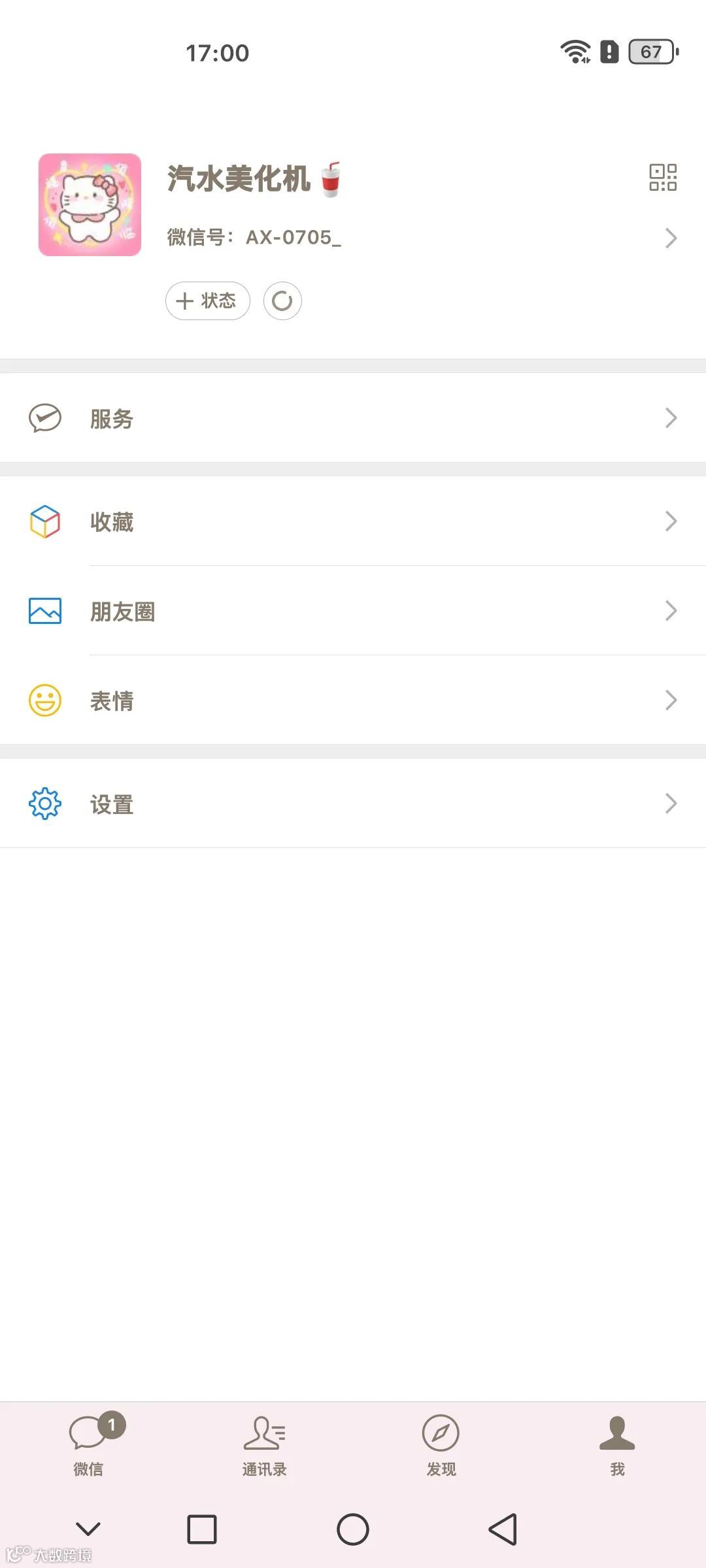Image resolution: width=706 pixels, height=1568 pixels.
Task: Go to the system home screen
Action: pyautogui.click(x=353, y=1529)
